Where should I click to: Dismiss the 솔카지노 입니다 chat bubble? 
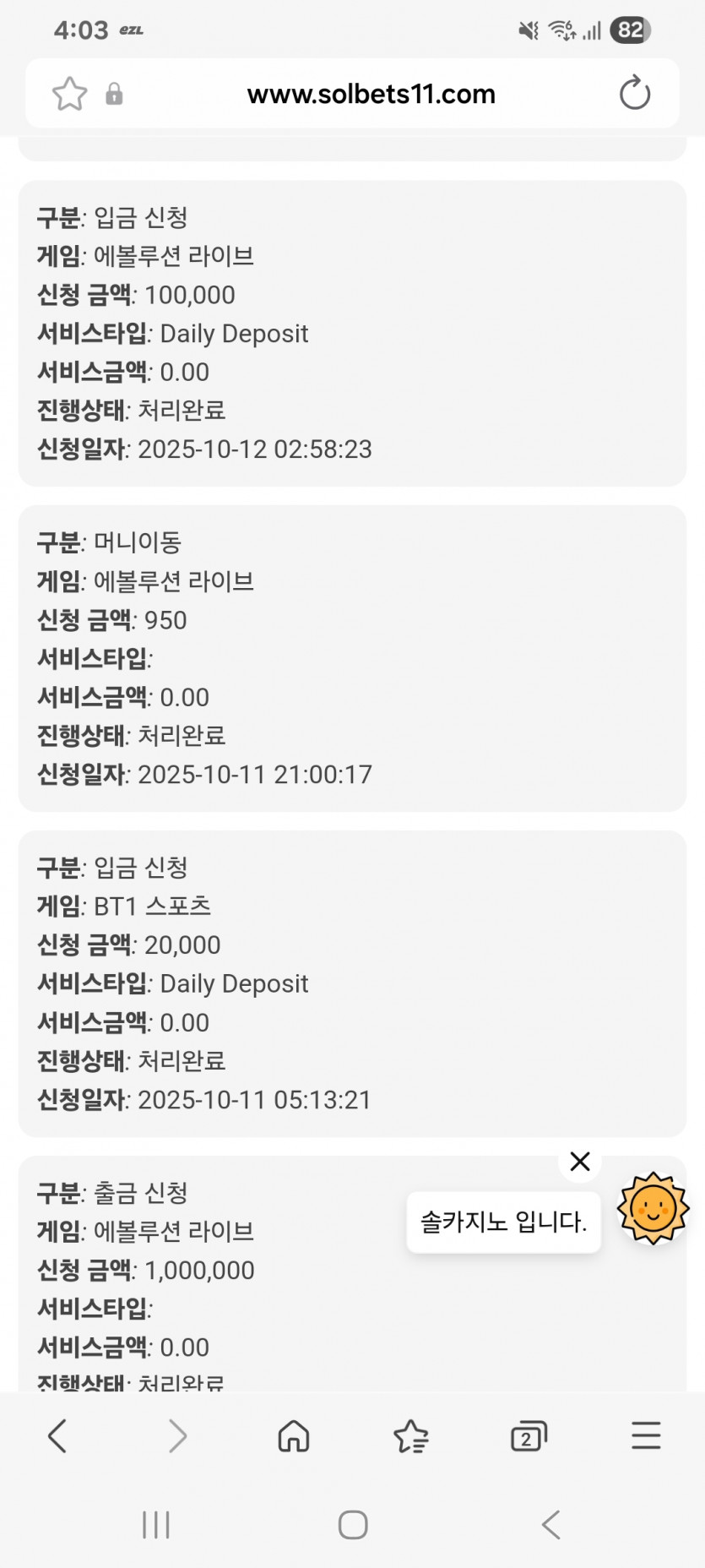580,1162
